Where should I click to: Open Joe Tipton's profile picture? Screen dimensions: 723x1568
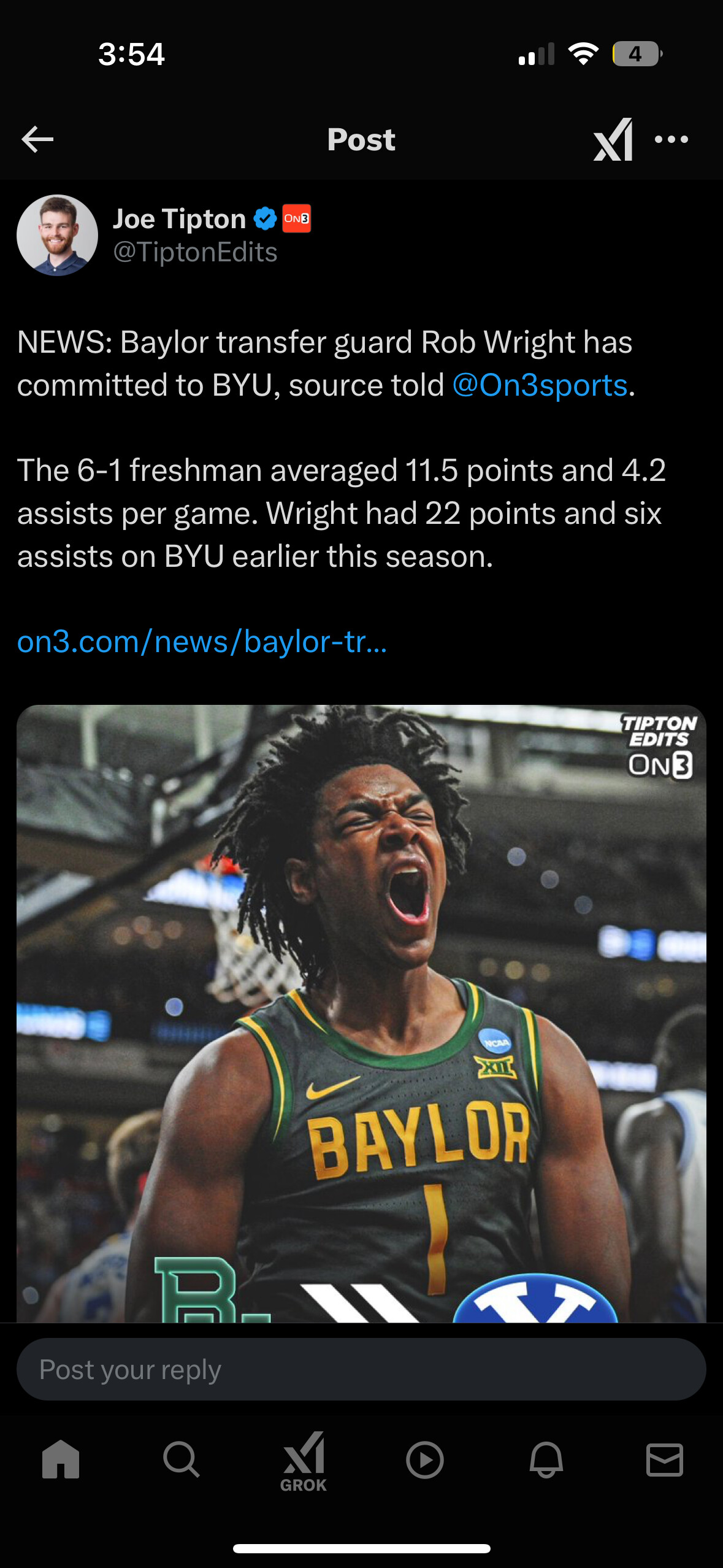(57, 236)
